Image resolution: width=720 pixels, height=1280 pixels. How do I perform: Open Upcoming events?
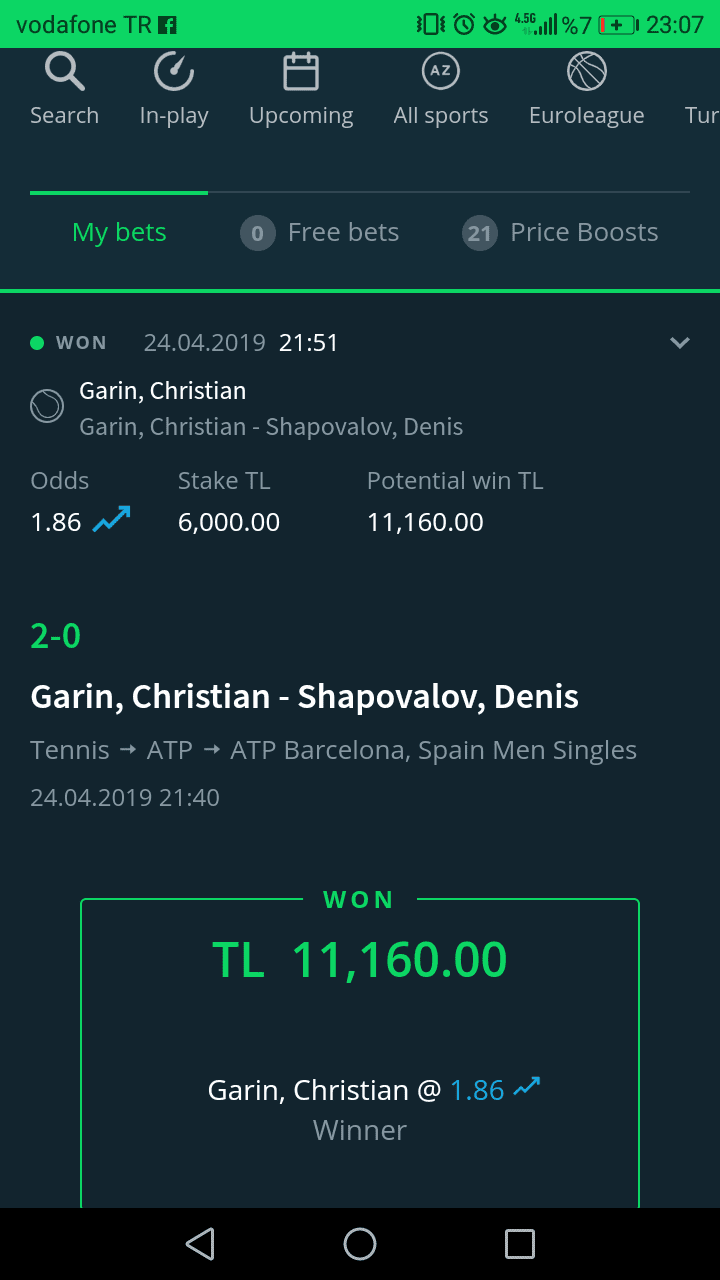click(x=301, y=90)
